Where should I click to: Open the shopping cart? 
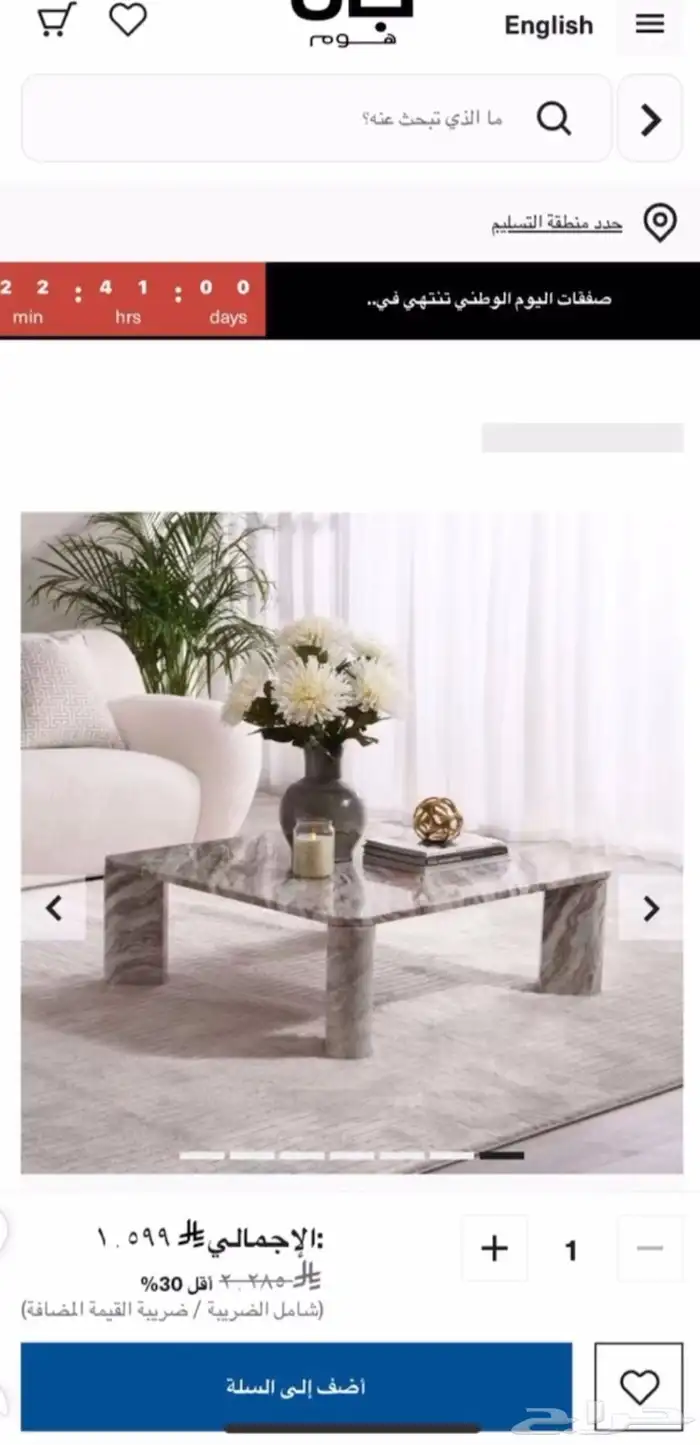pyautogui.click(x=56, y=20)
